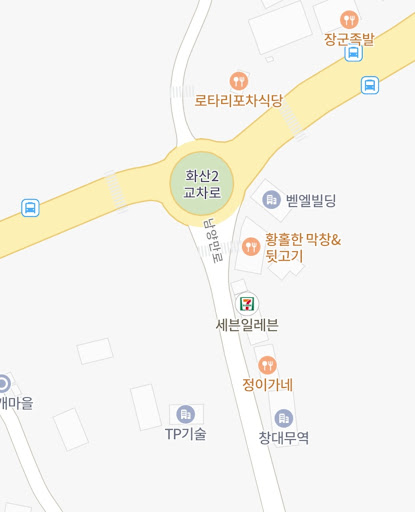Open the 장군족발 restaurant marker
The height and width of the screenshot is (512, 415).
(x=349, y=20)
